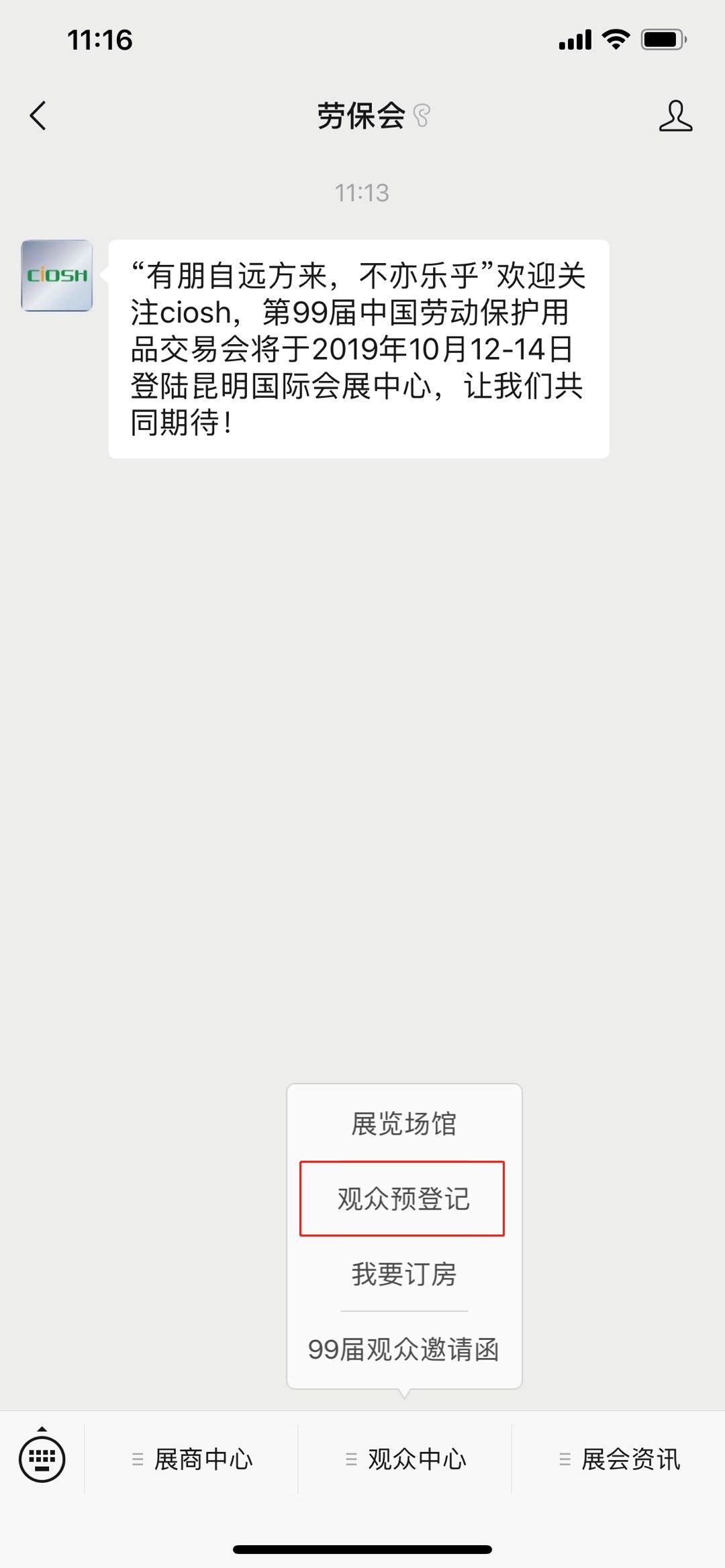
Task: Tap the ciosh avatar next to the message
Action: 57,275
